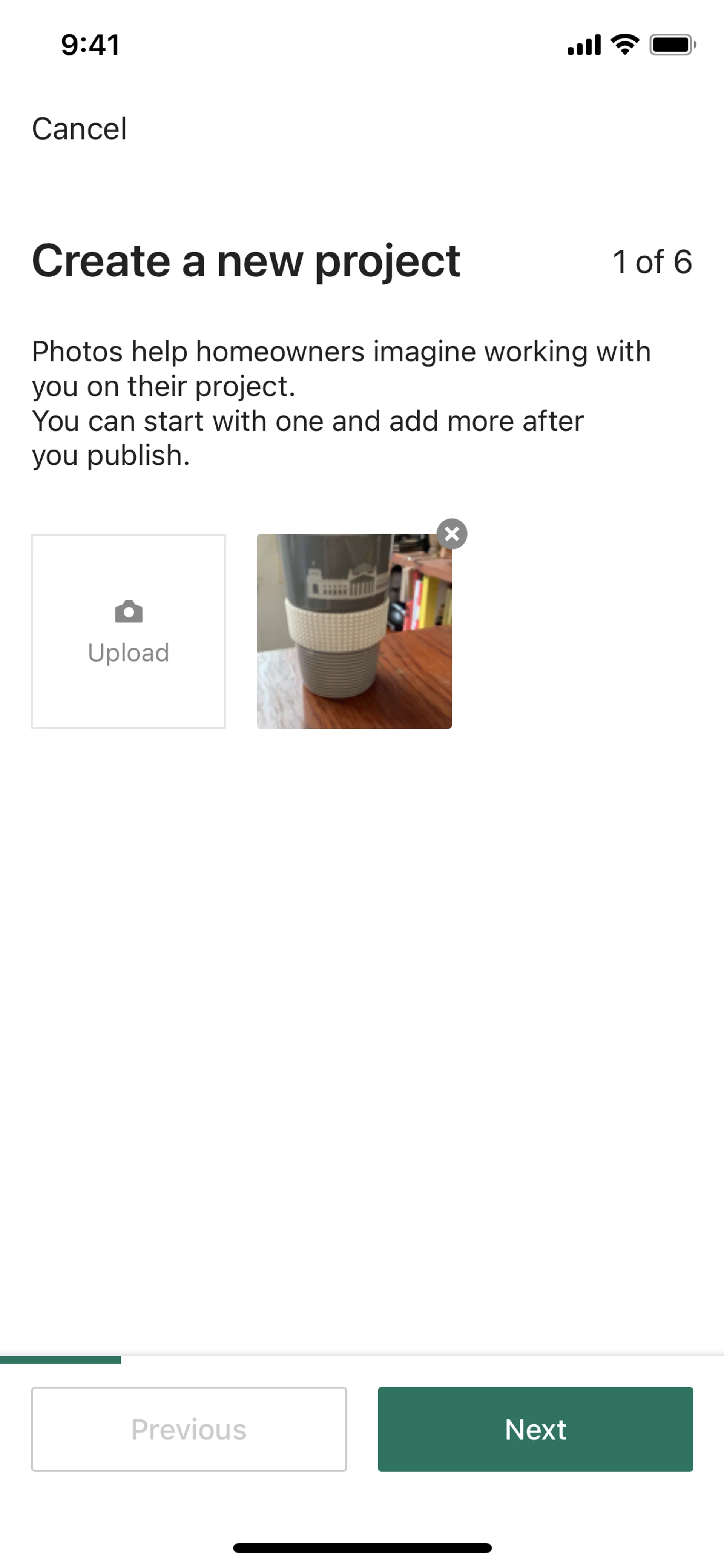Screen dimensions: 724x1568
Task: Cancel the new project creation
Action: pos(79,129)
